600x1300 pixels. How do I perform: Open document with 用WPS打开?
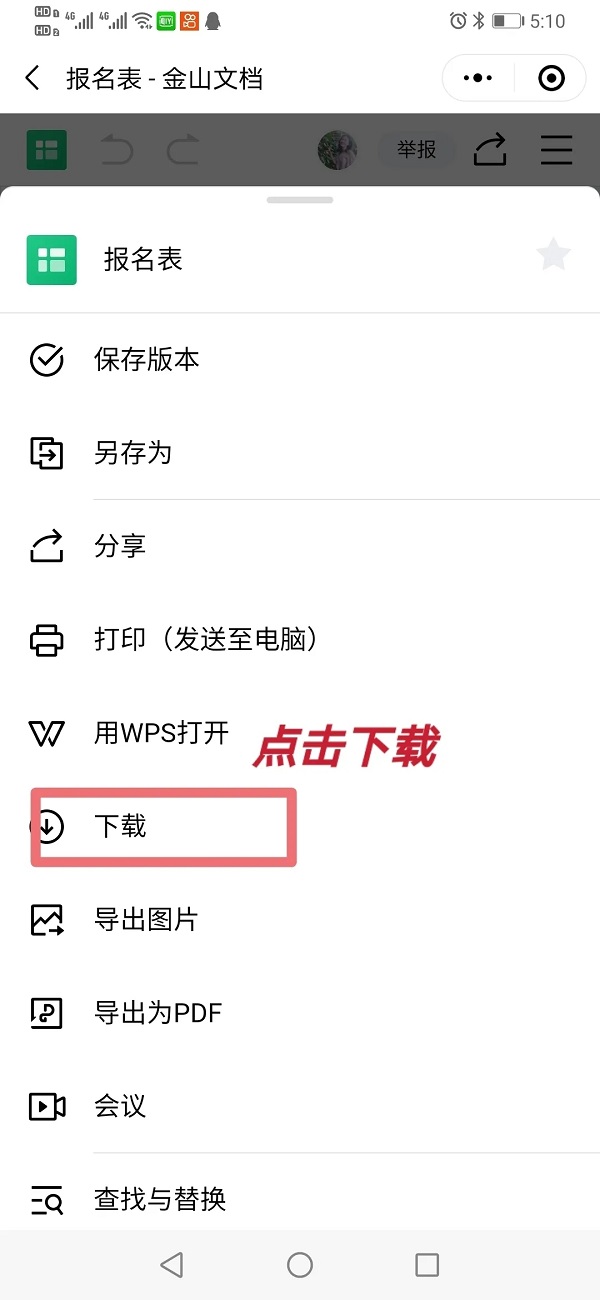pos(160,733)
